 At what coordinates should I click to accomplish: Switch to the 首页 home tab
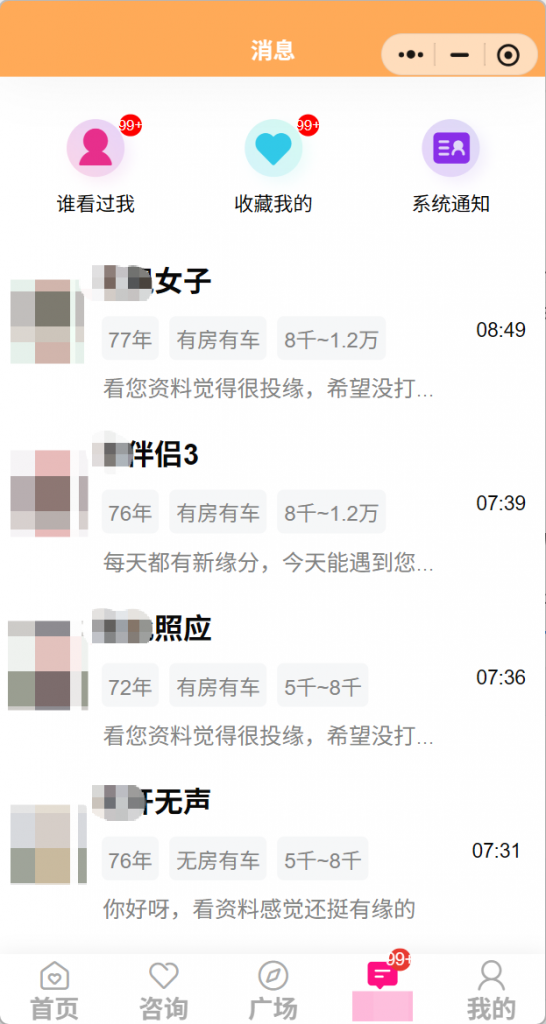pos(55,991)
